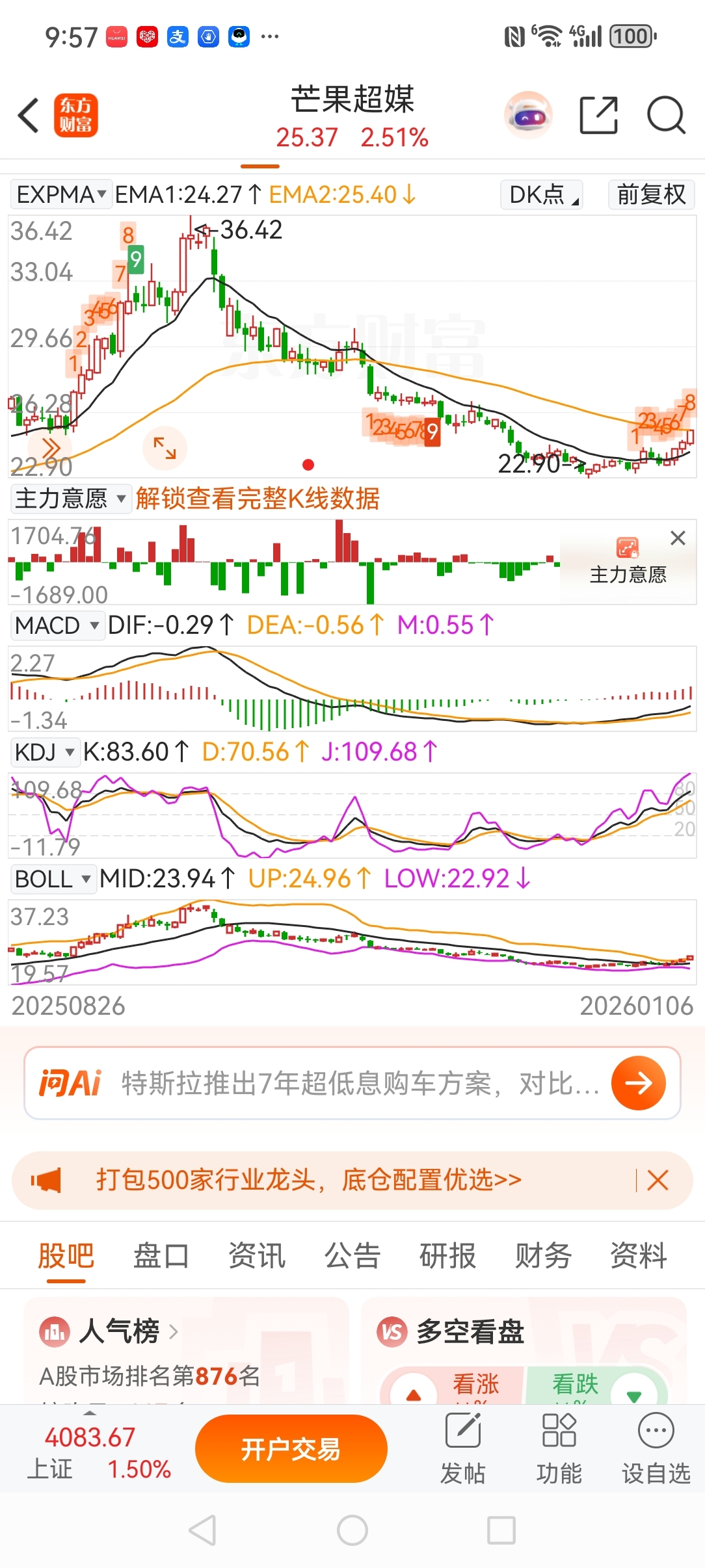Open the DK点 option

(x=542, y=194)
